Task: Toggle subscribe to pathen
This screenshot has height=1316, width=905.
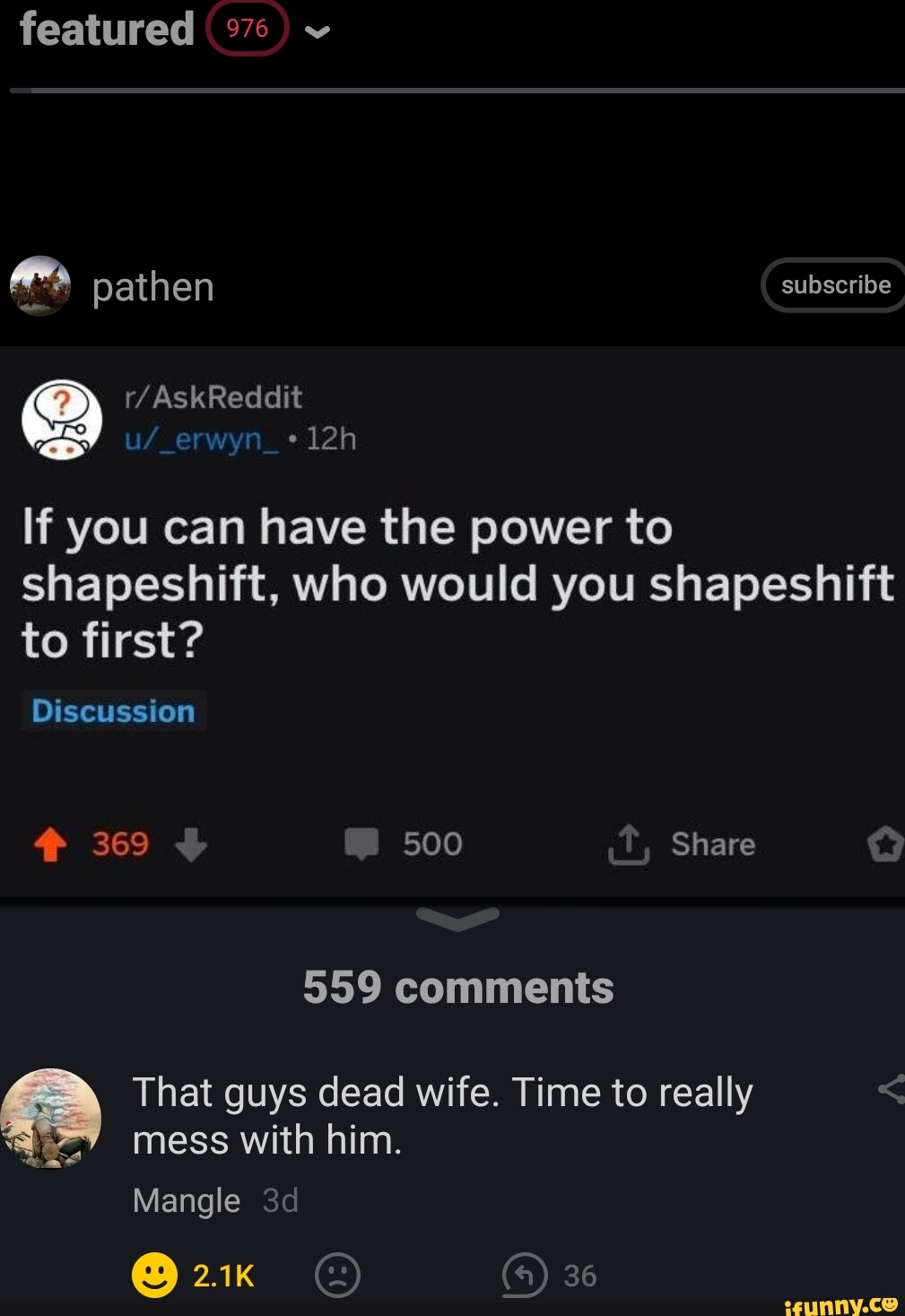Action: click(833, 285)
